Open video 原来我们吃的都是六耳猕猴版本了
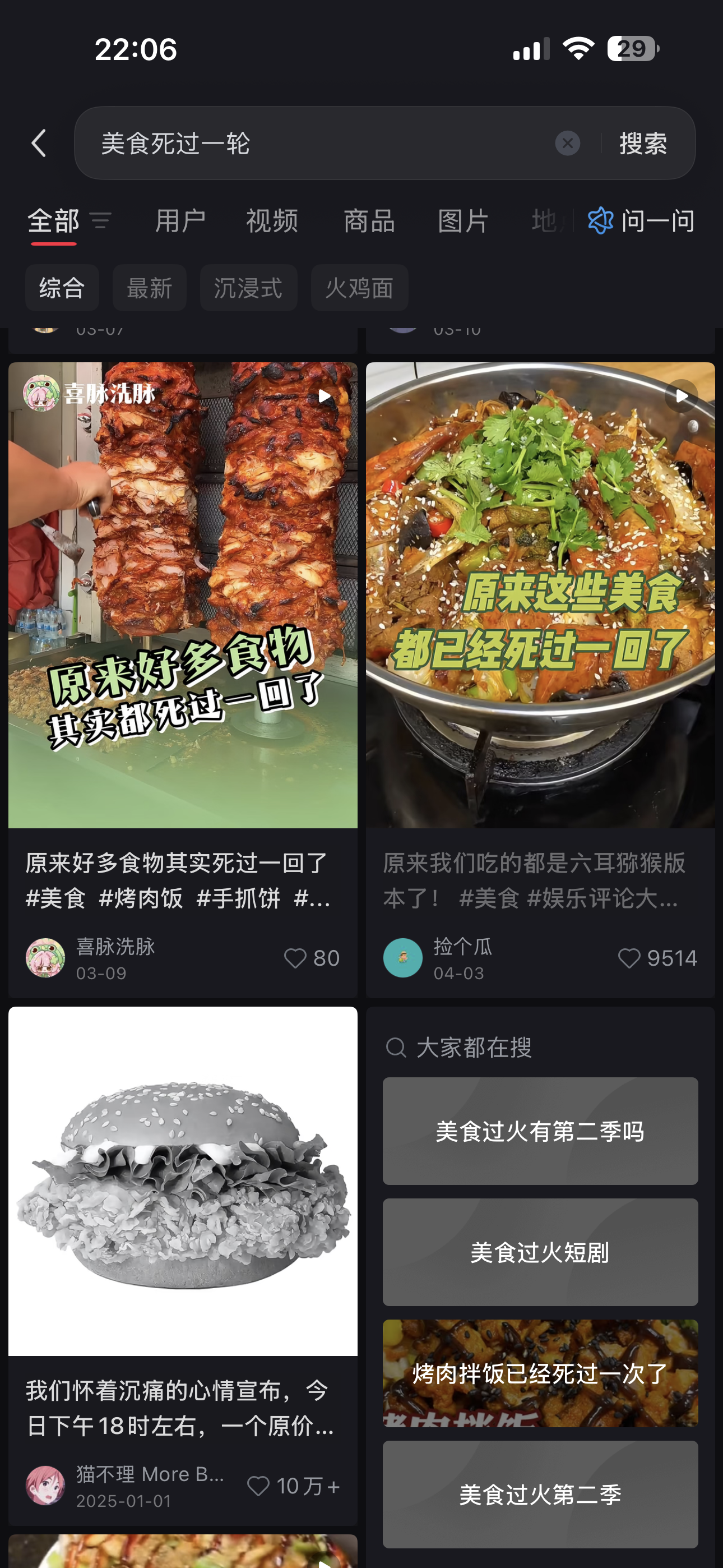723x1568 pixels. tap(540, 596)
